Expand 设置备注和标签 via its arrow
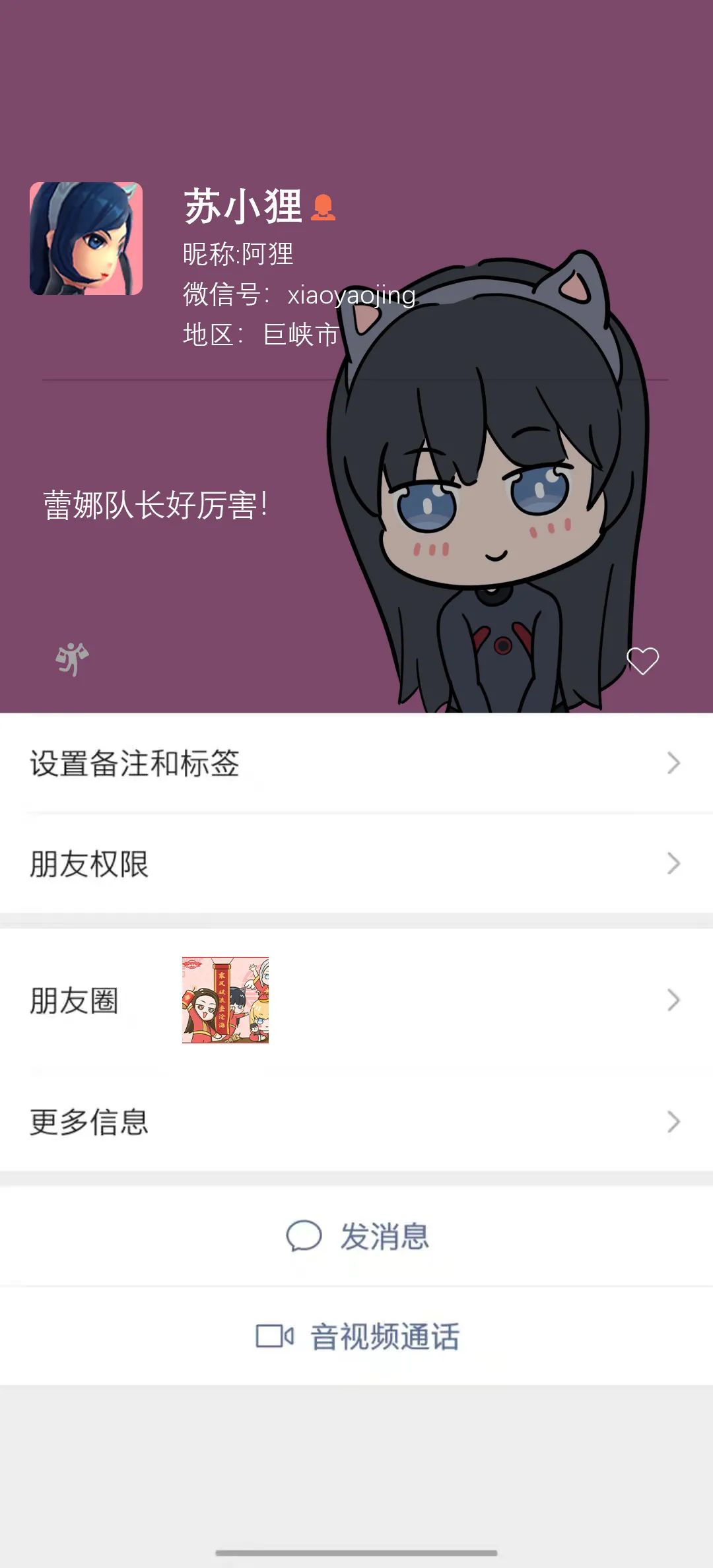This screenshot has height=1568, width=713. 673,762
